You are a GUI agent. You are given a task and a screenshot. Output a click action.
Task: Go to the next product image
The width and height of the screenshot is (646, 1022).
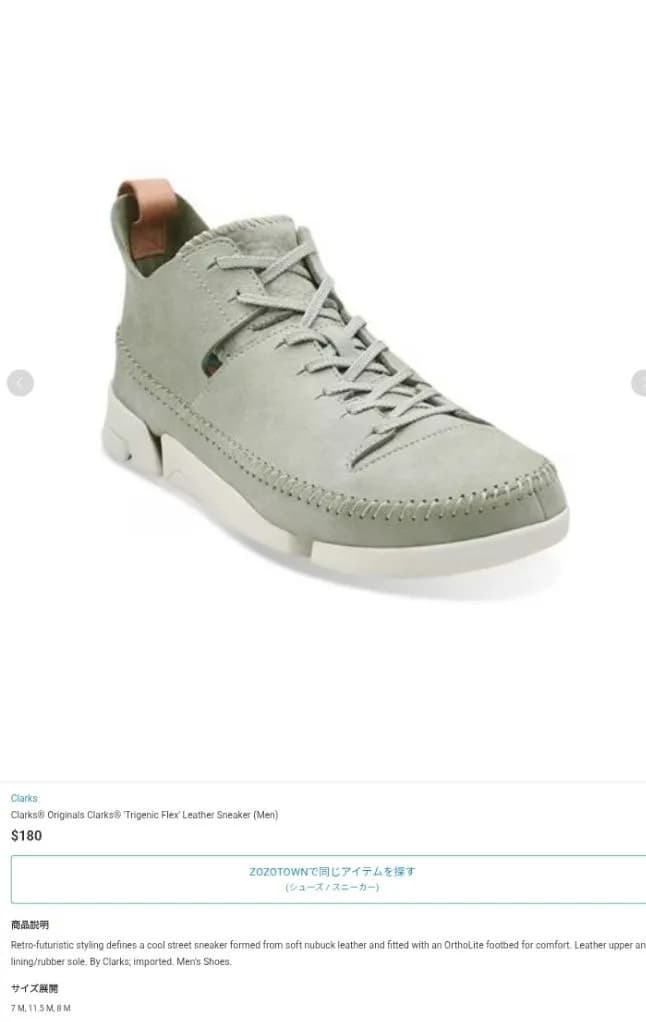pyautogui.click(x=639, y=383)
